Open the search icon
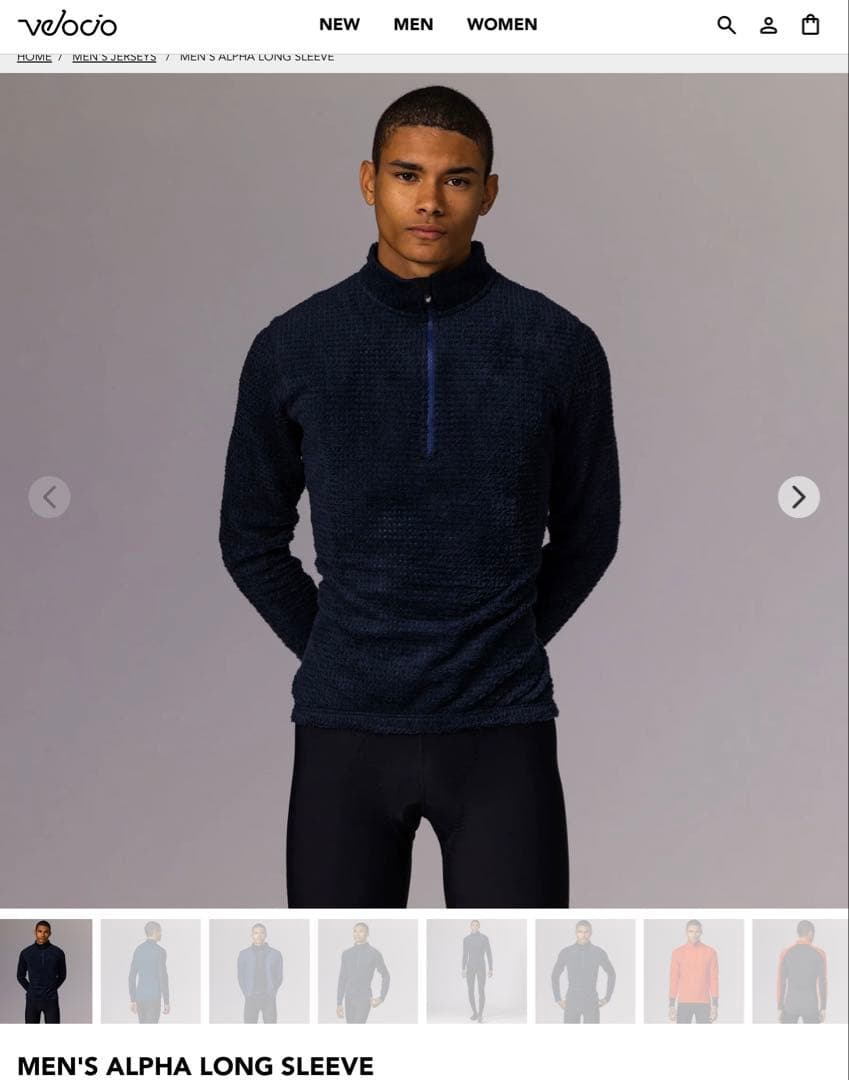The width and height of the screenshot is (849, 1080). (727, 25)
